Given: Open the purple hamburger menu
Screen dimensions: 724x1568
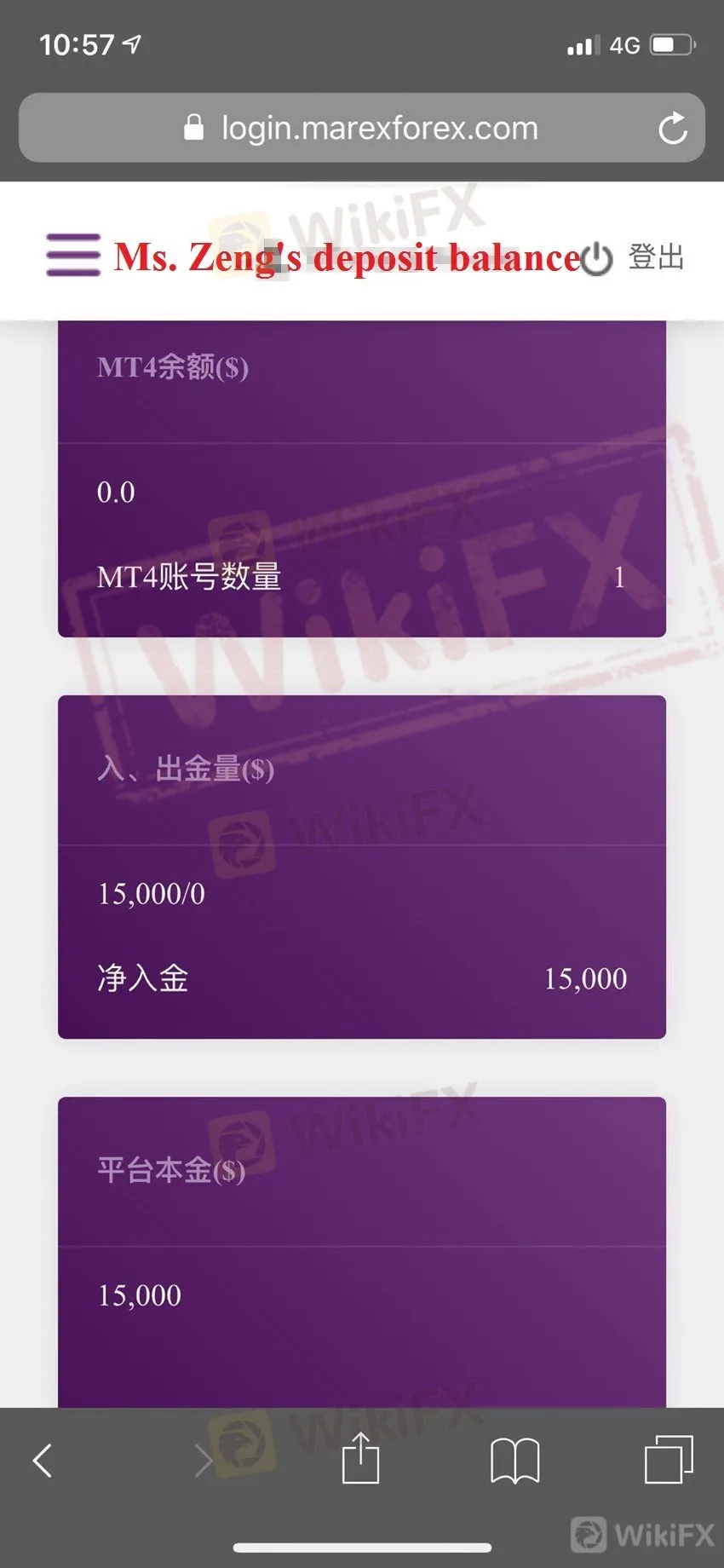Looking at the screenshot, I should [x=73, y=255].
